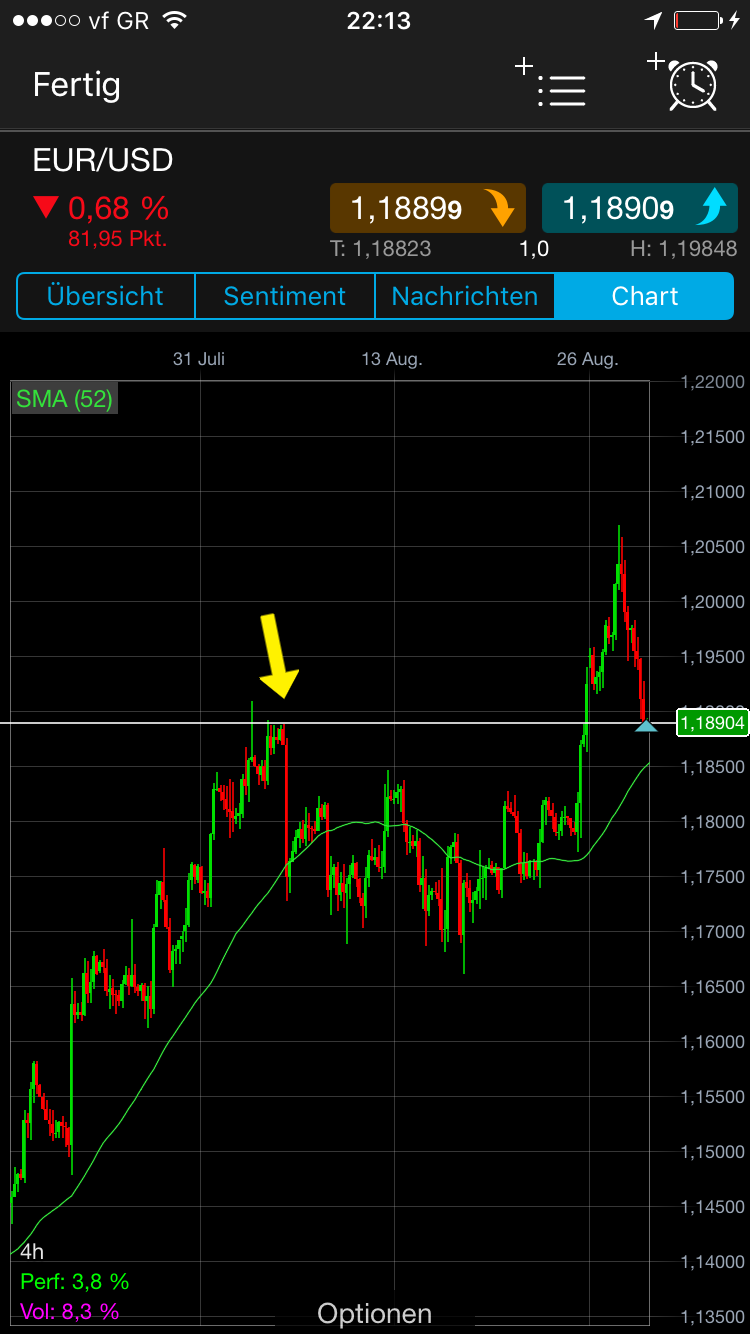Image resolution: width=750 pixels, height=1334 pixels.
Task: Switch to the Nachrichten tab
Action: tap(464, 296)
